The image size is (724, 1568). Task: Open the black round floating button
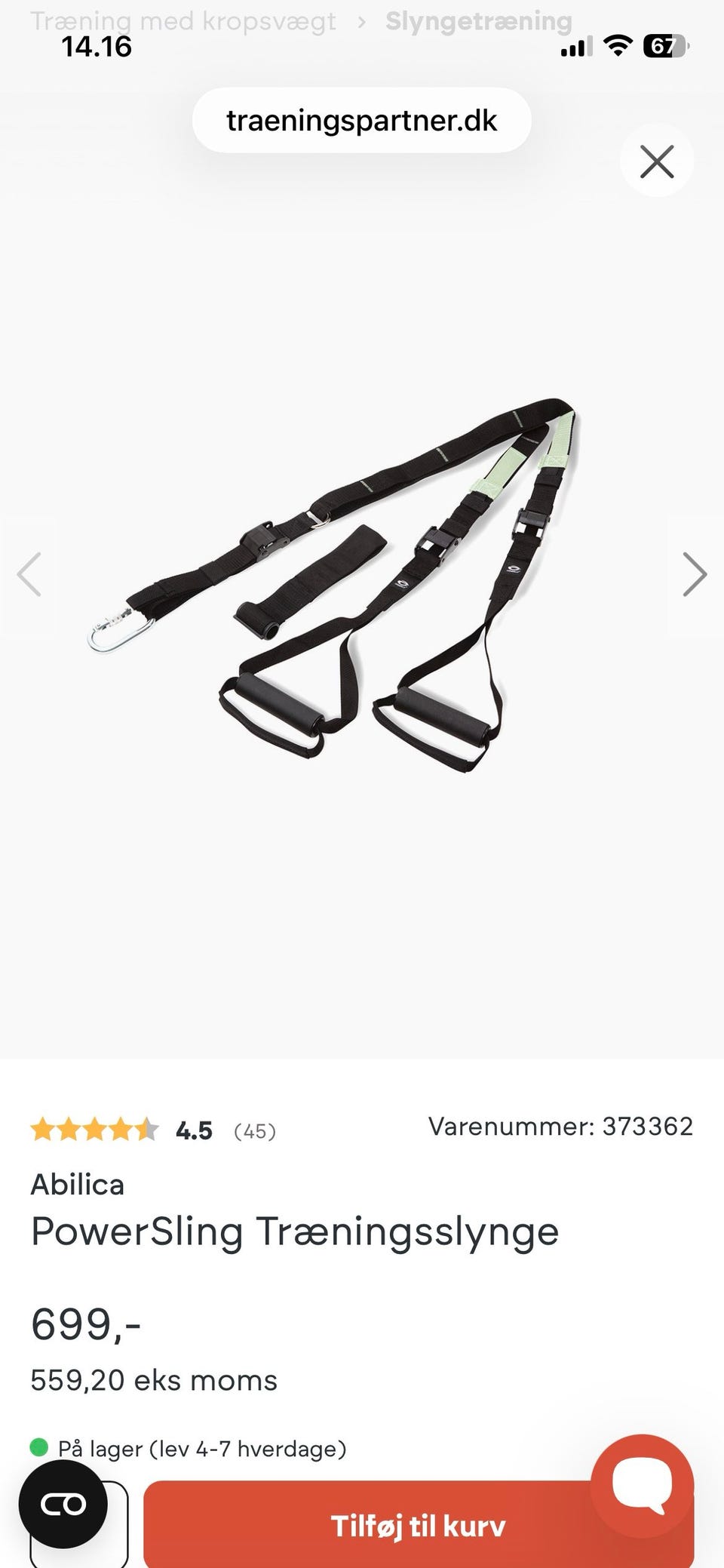(63, 1505)
